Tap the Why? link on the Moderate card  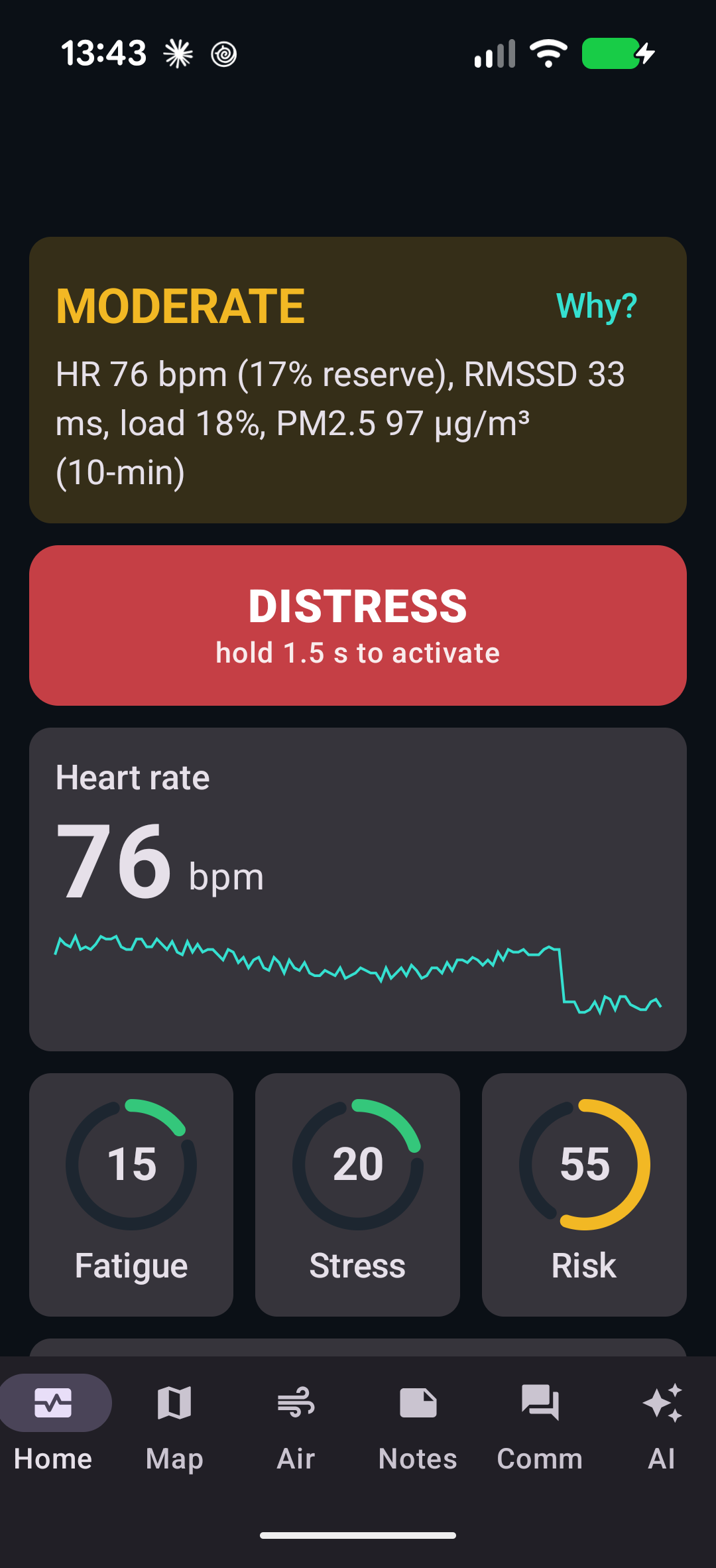point(596,306)
